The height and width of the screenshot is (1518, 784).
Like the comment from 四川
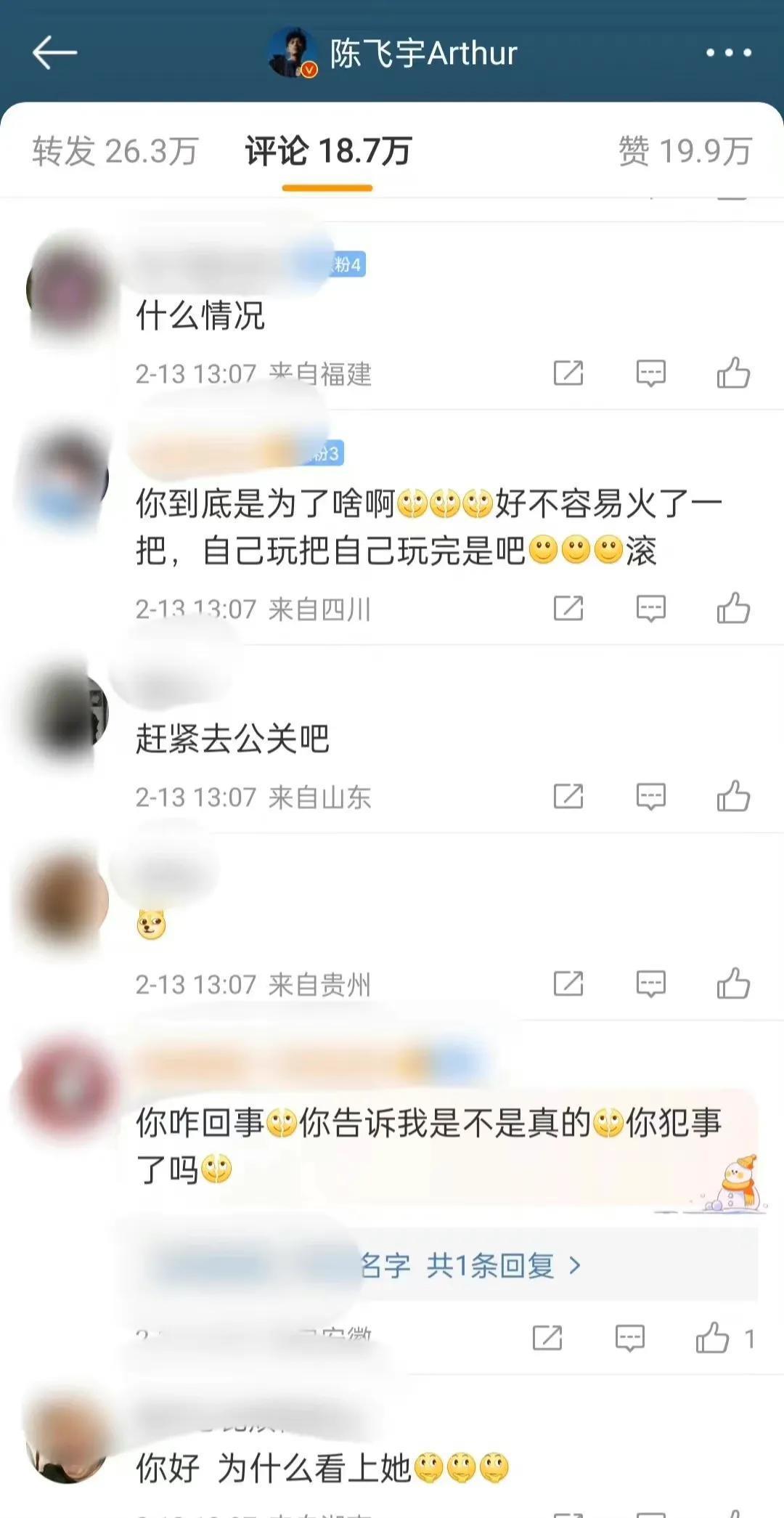(733, 608)
